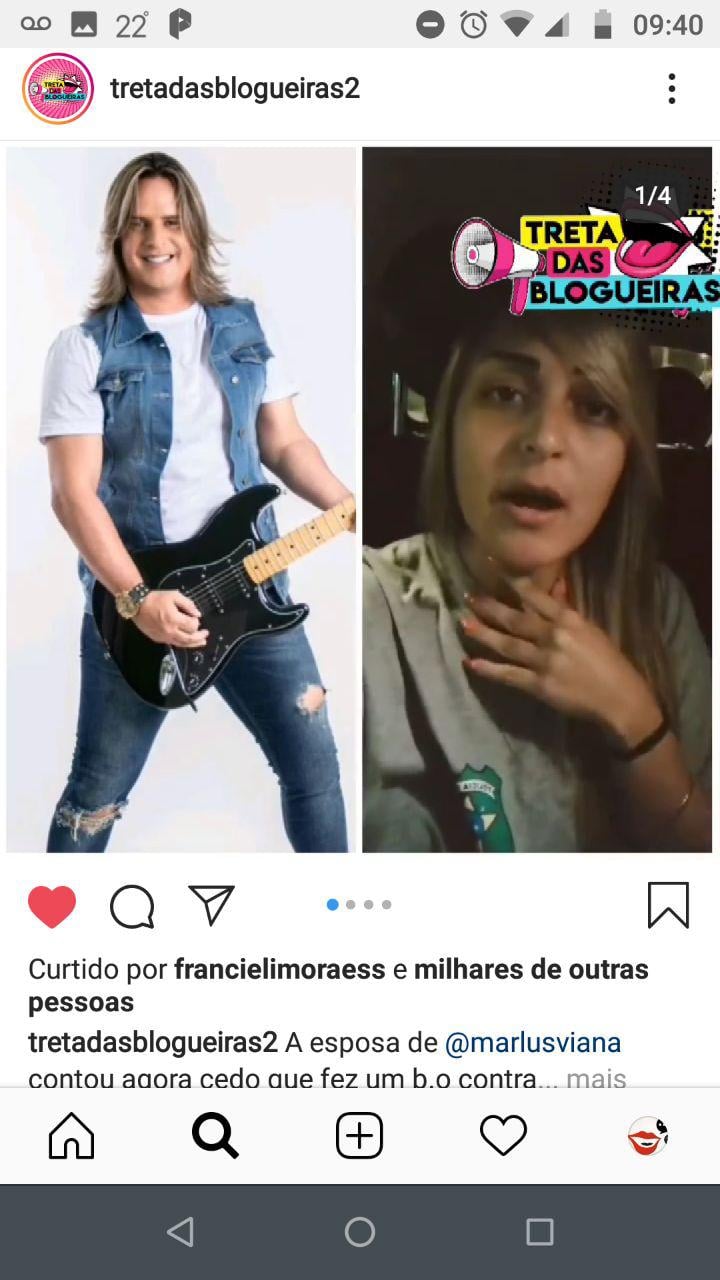Expand the caption with "mais"

[x=596, y=1079]
